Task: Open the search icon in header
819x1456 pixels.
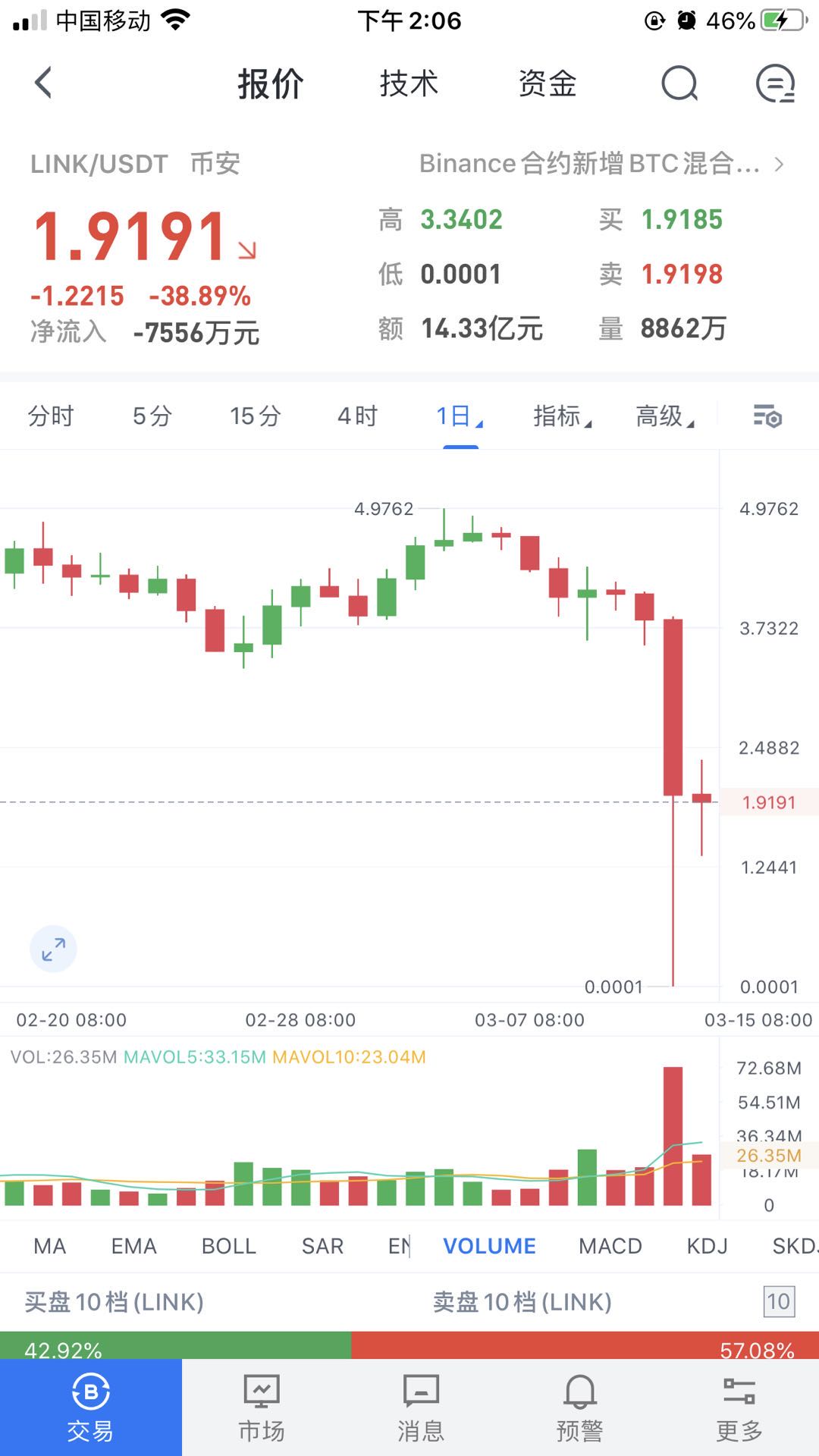Action: point(679,83)
